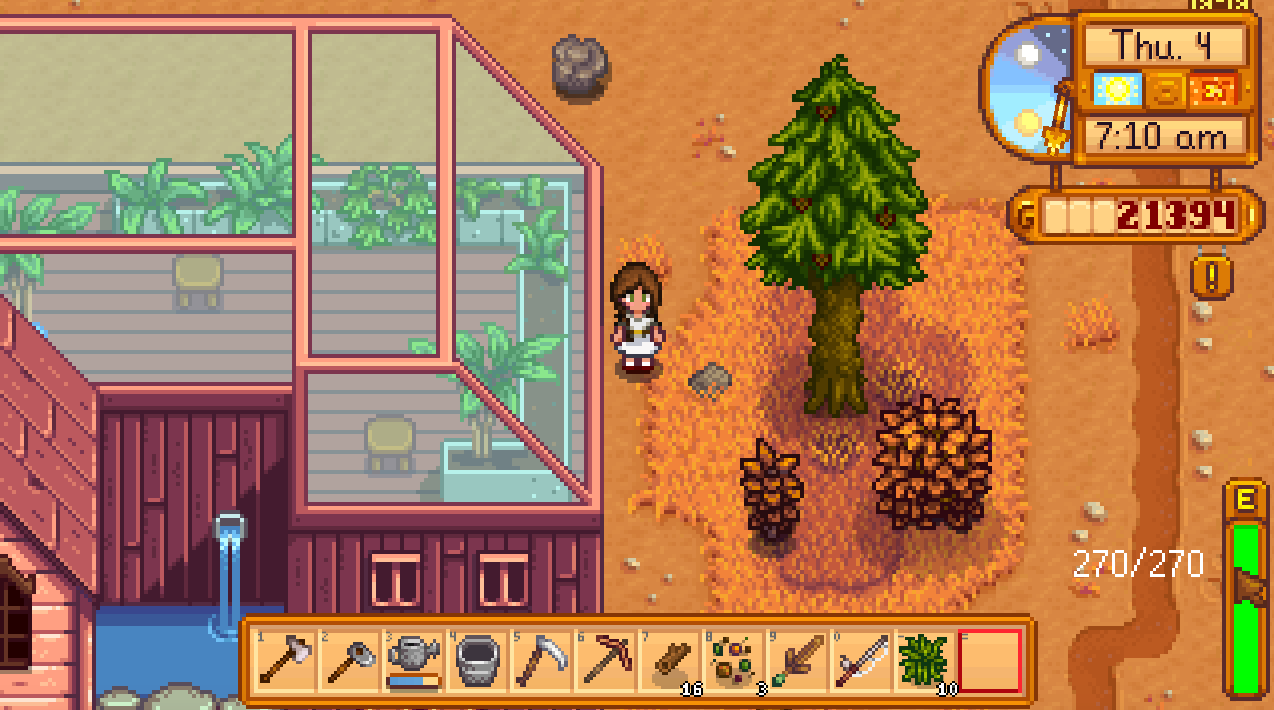Choose the milk pail in slot 4

pos(477,661)
